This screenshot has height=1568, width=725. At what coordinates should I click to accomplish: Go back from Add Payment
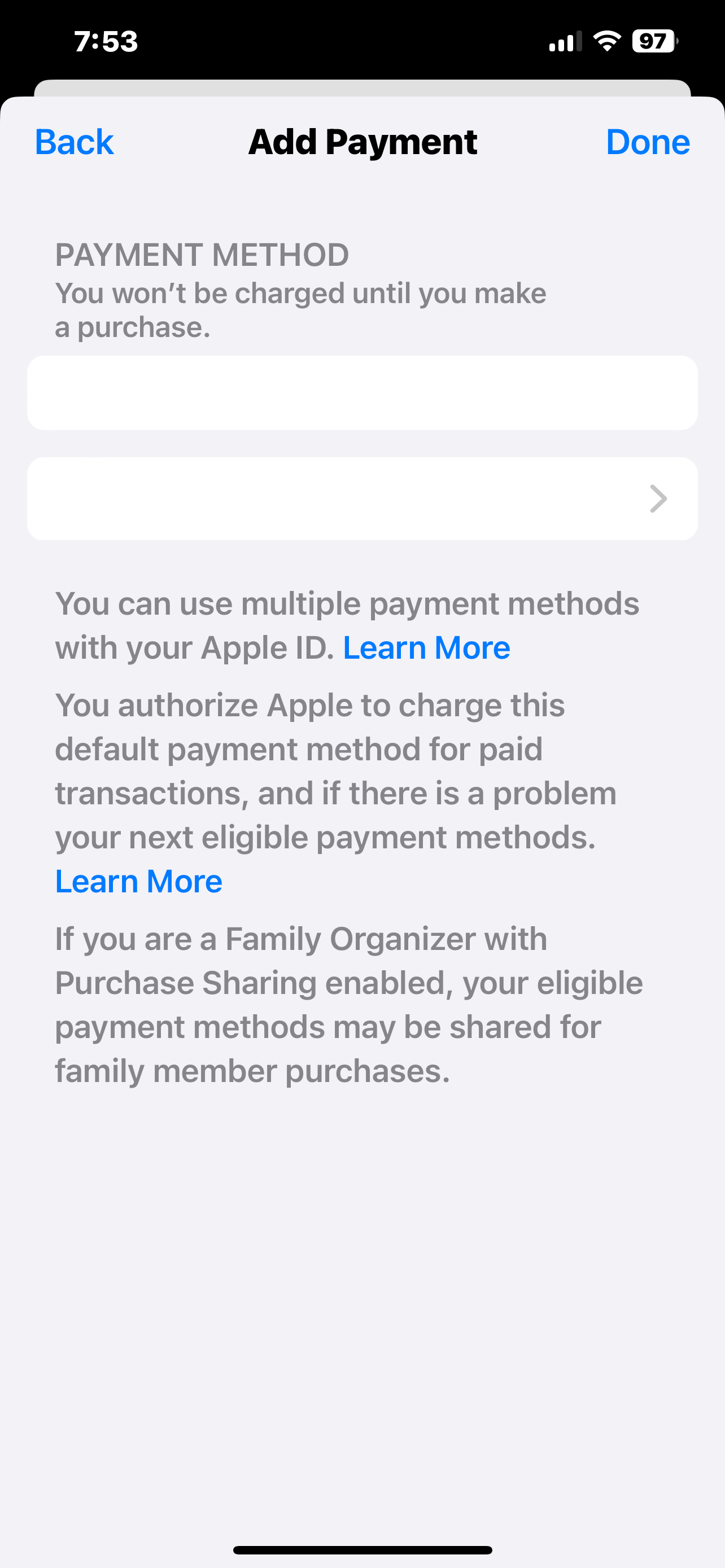pos(75,142)
